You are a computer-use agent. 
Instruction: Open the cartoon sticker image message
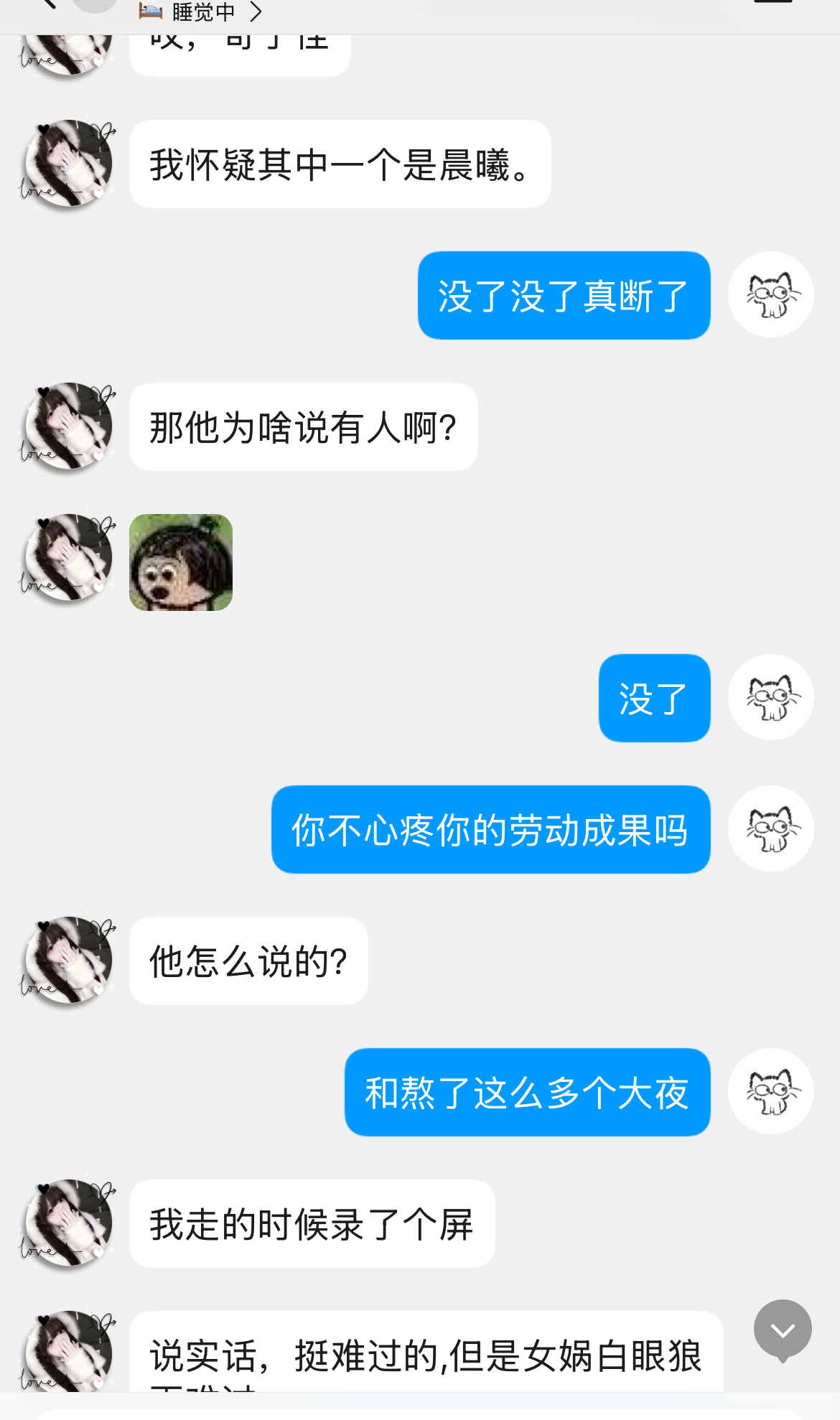coord(181,562)
